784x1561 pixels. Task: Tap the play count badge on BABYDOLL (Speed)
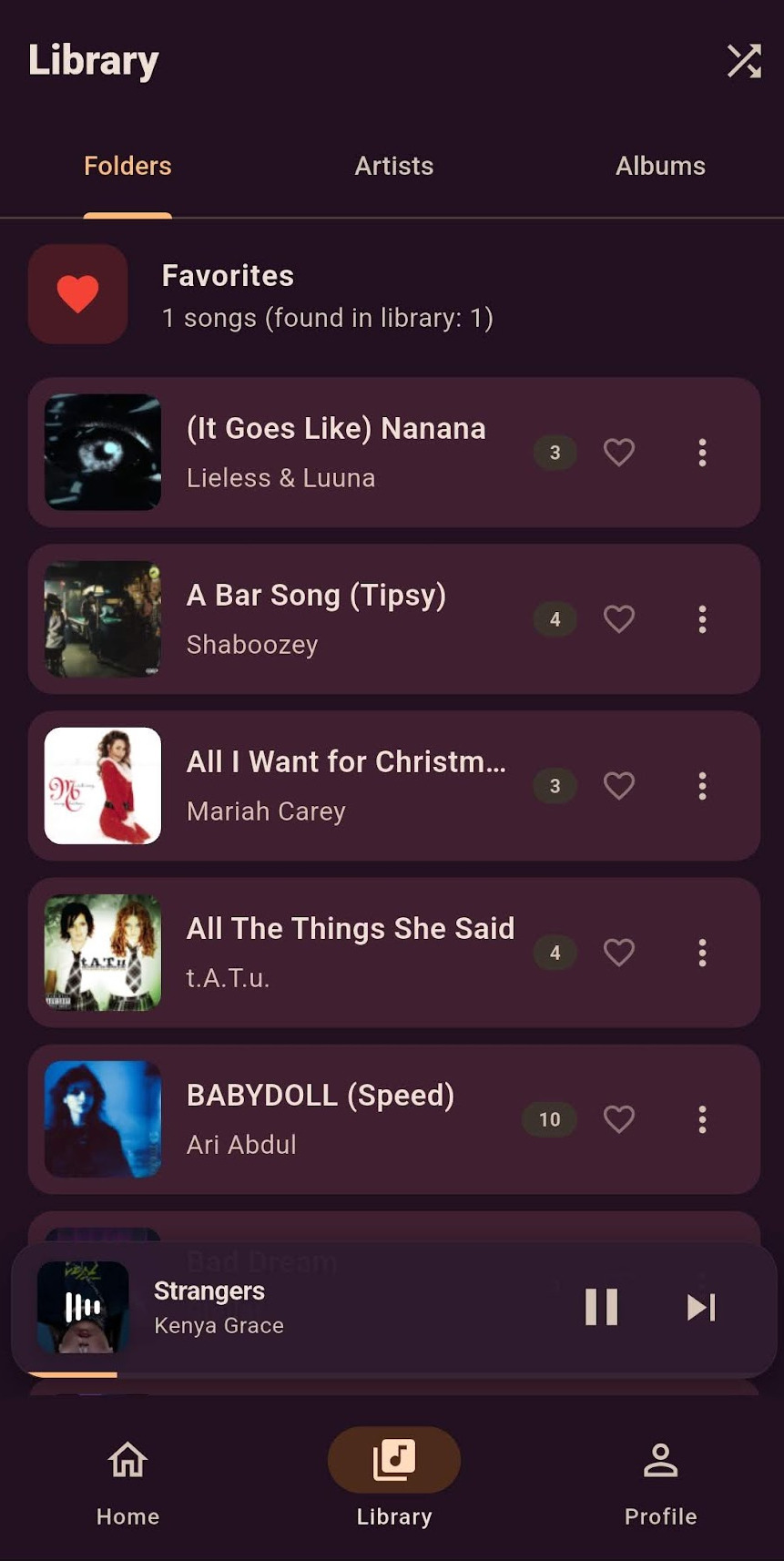click(548, 1119)
